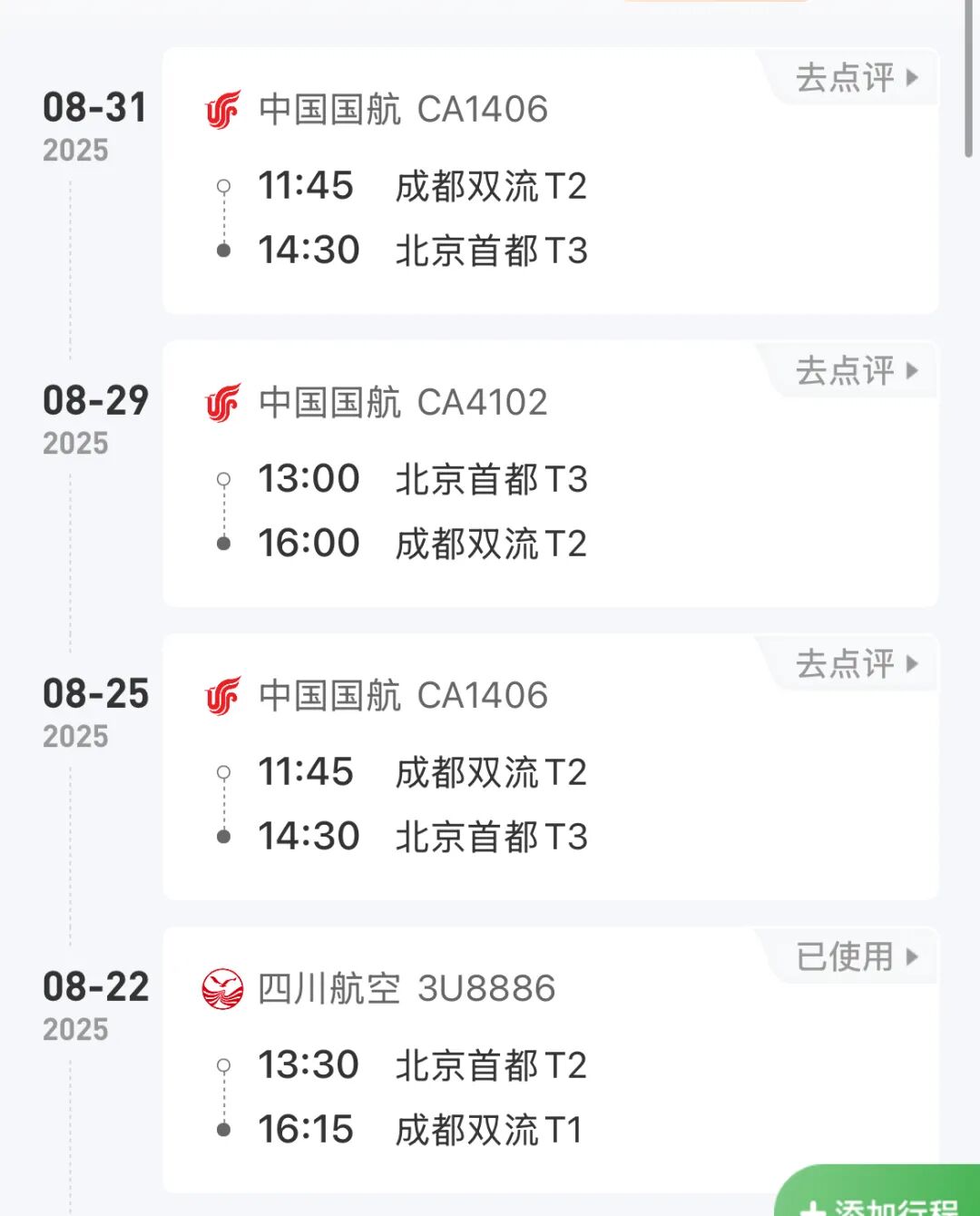
Task: Tap the departure circle next to 13:30 on 3U8886
Action: [x=223, y=1064]
